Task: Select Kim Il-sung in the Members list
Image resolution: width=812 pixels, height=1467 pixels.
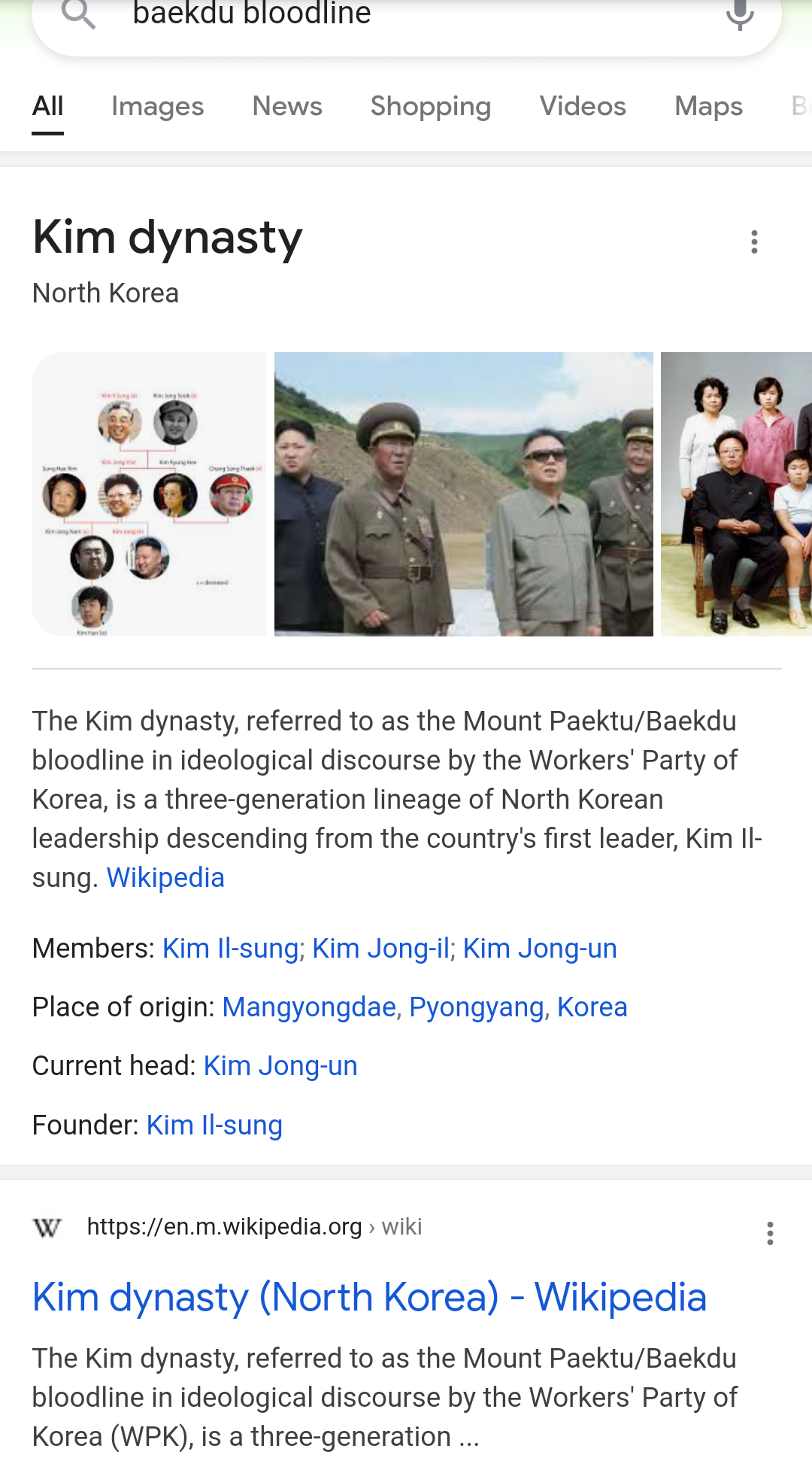Action: pyautogui.click(x=230, y=949)
